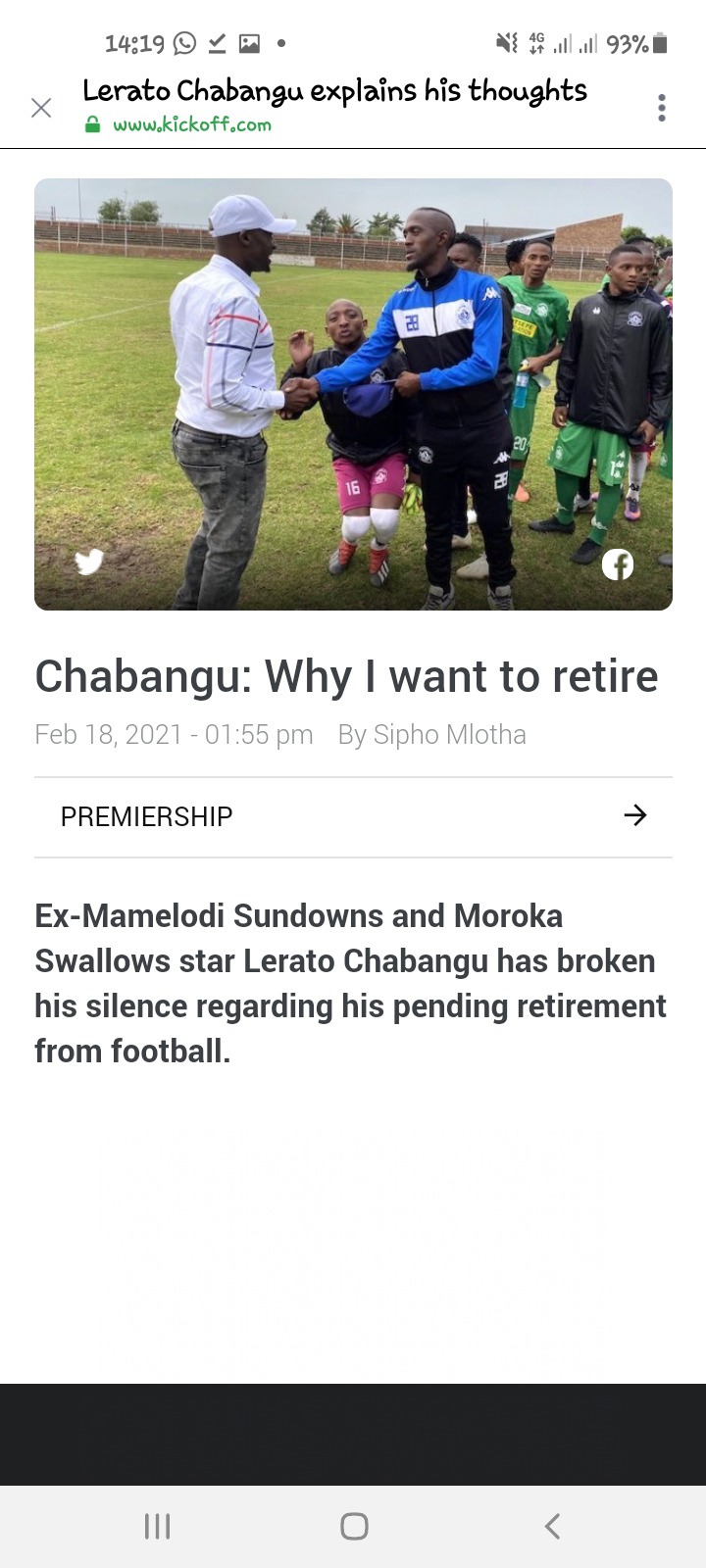
Task: Go back using the system back button
Action: (552, 1526)
